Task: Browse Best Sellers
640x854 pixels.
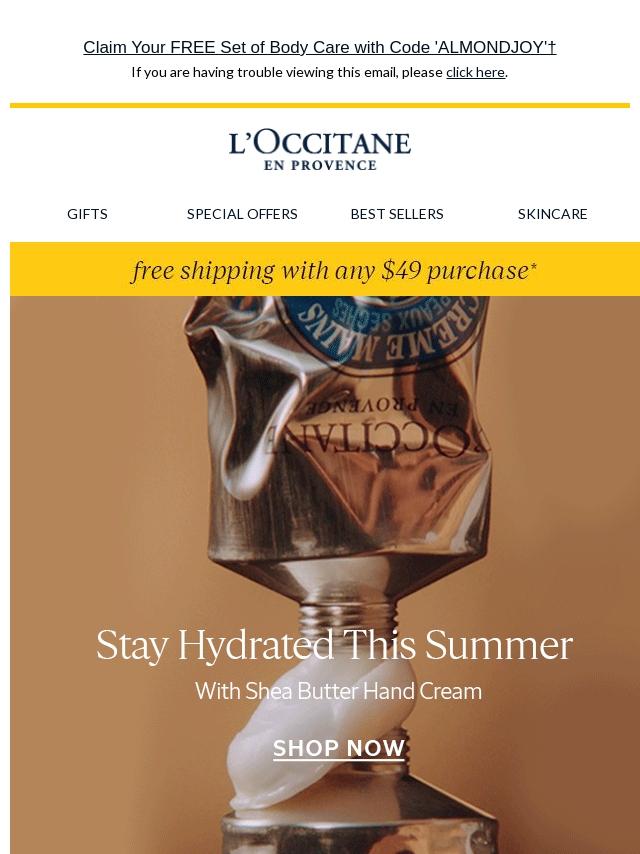Action: coord(397,214)
